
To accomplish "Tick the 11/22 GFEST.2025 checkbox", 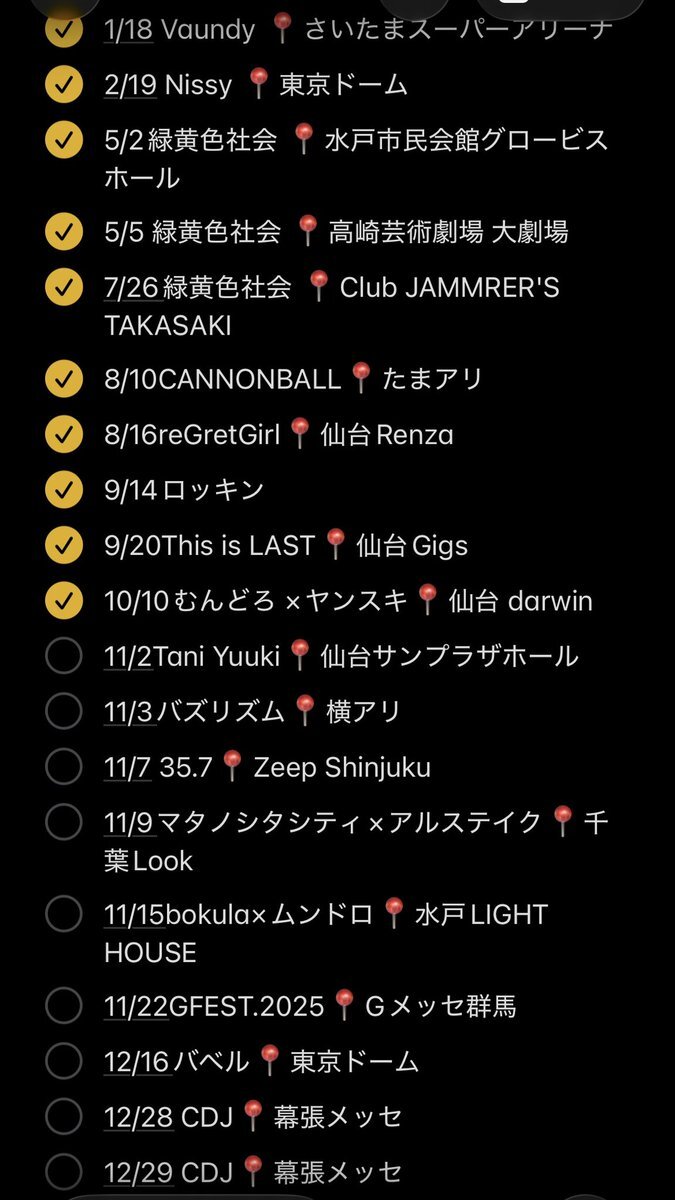I will 64,1006.
